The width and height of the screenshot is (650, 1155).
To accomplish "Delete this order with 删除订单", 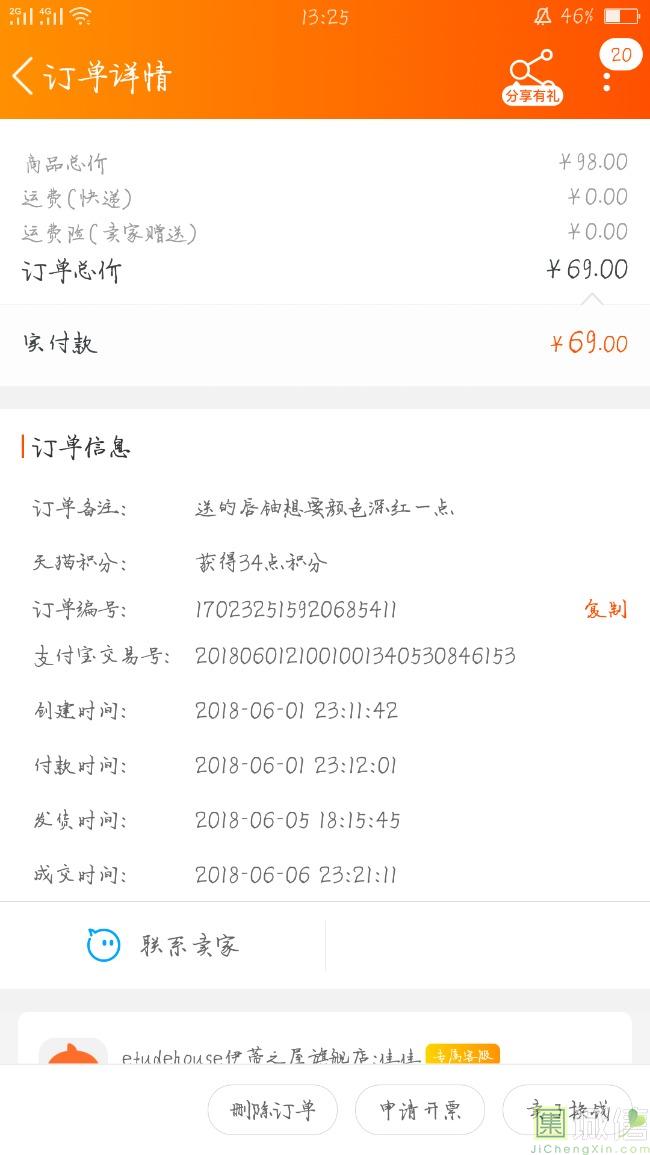I will 273,1109.
